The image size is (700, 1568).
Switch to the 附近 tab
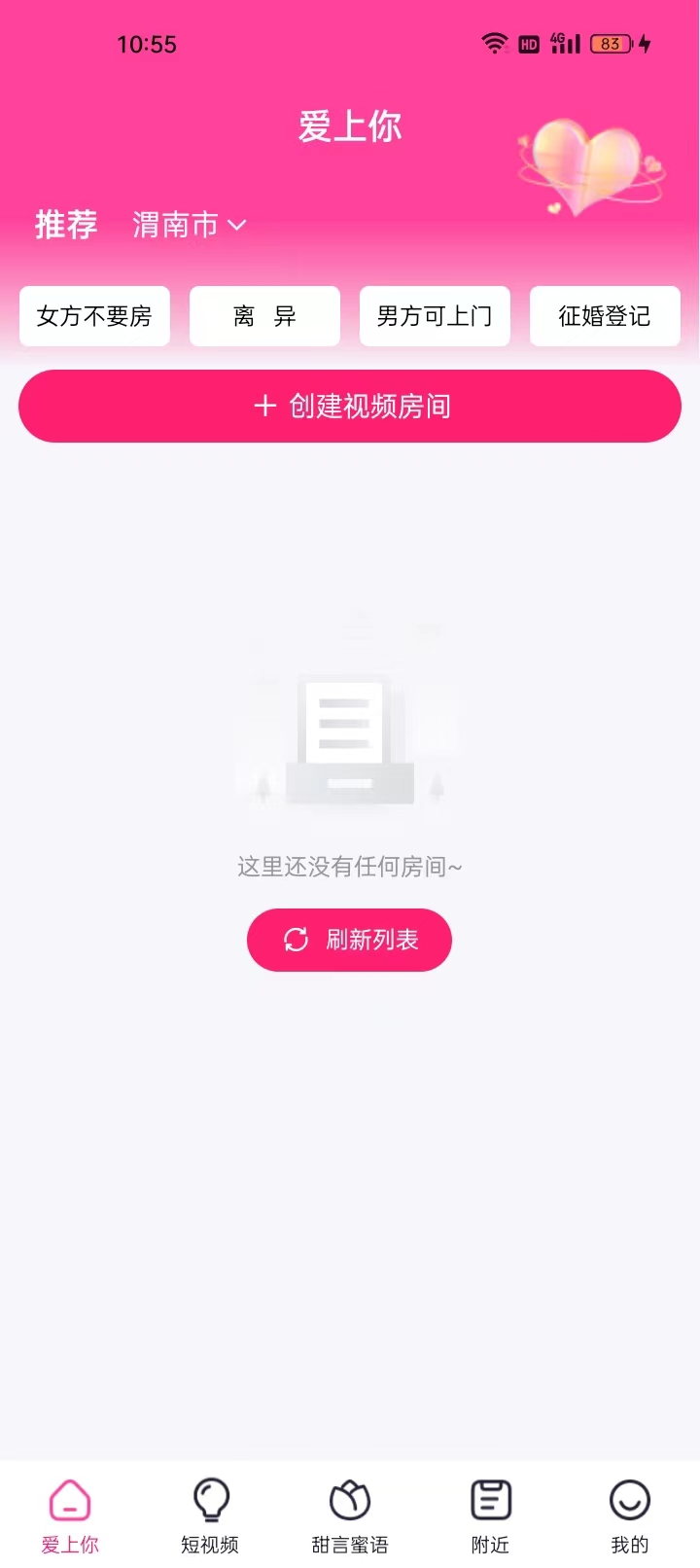(490, 1515)
